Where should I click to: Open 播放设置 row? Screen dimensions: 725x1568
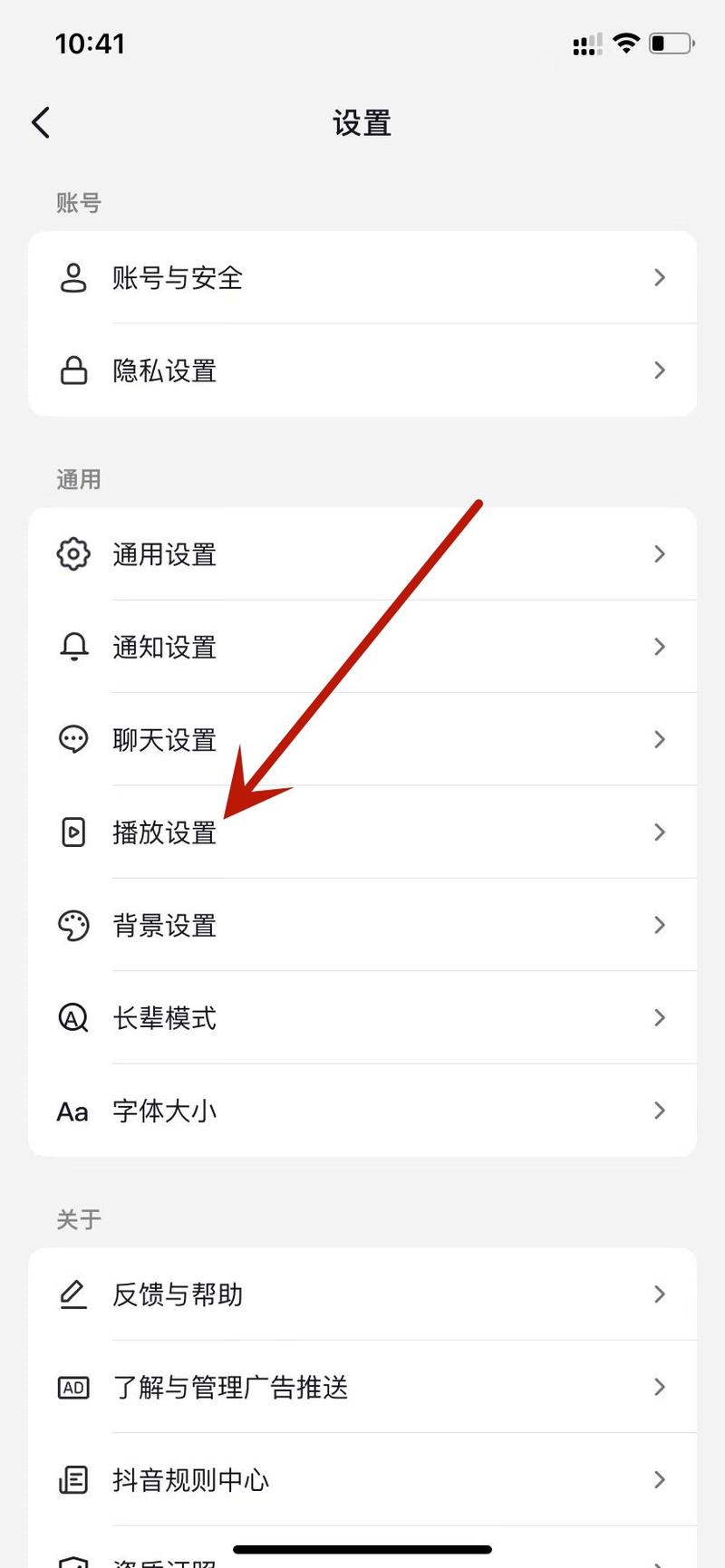(x=362, y=832)
